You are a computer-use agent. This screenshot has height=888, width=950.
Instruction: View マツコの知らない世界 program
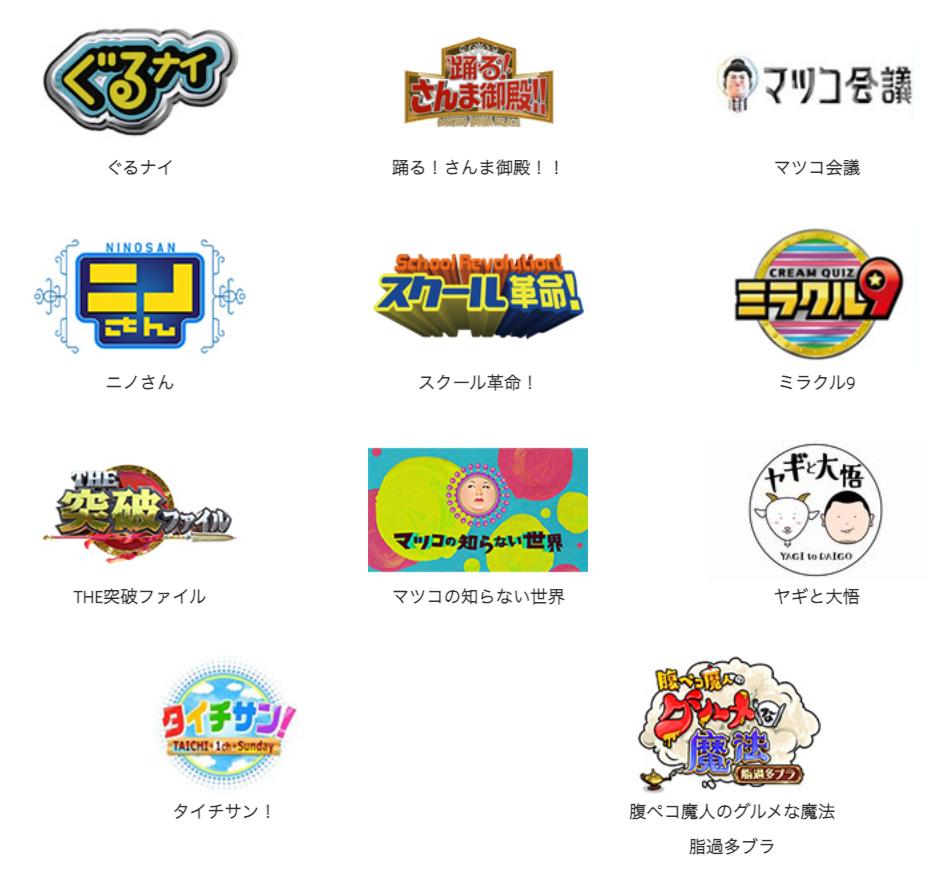478,511
